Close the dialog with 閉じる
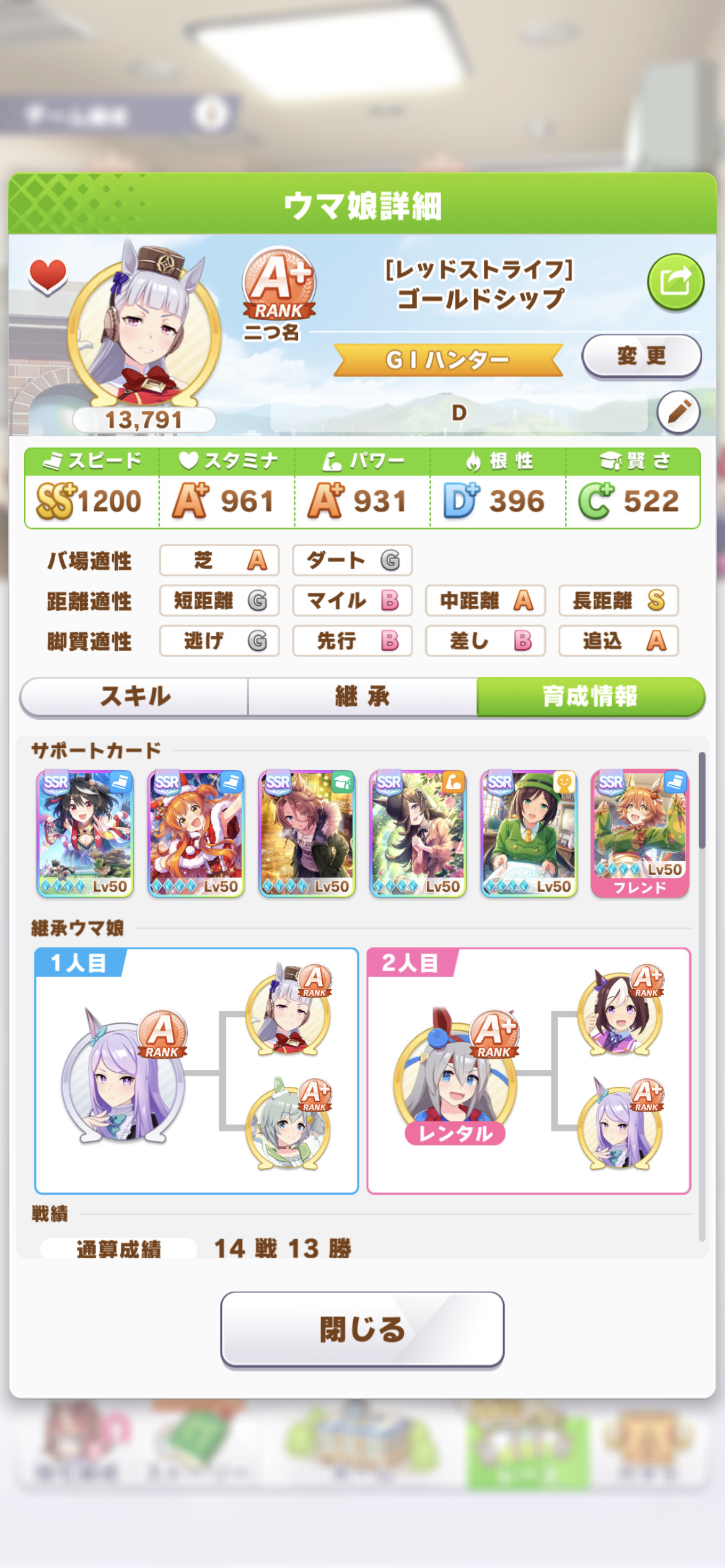The width and height of the screenshot is (725, 1568). pos(362,1330)
